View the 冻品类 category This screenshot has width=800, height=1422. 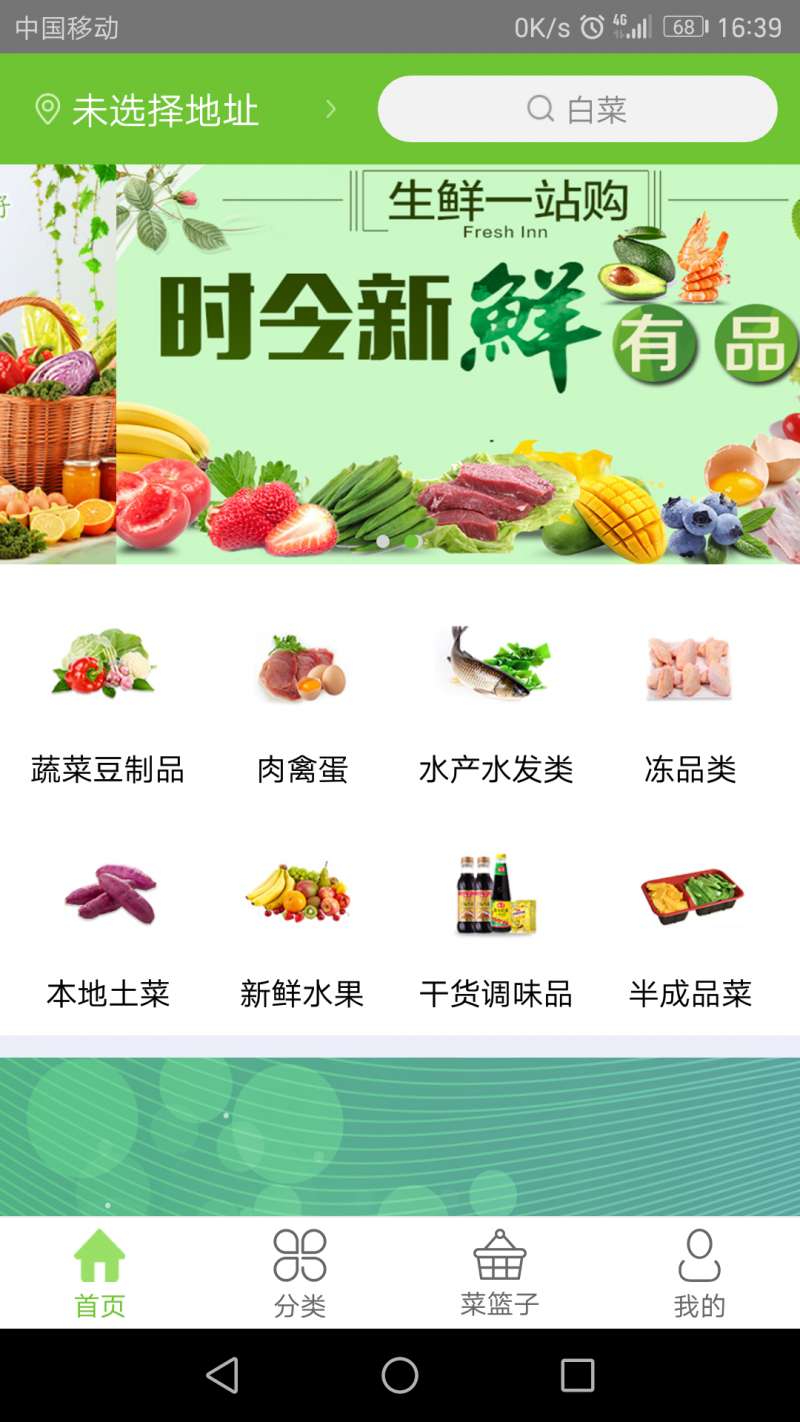pyautogui.click(x=690, y=702)
